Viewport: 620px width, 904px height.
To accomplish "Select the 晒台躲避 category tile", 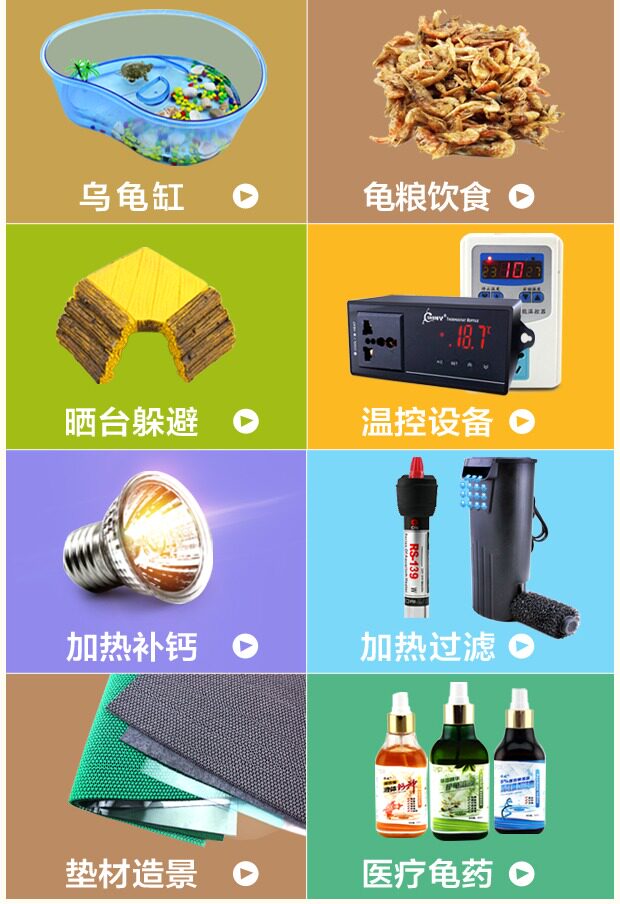I will (156, 337).
